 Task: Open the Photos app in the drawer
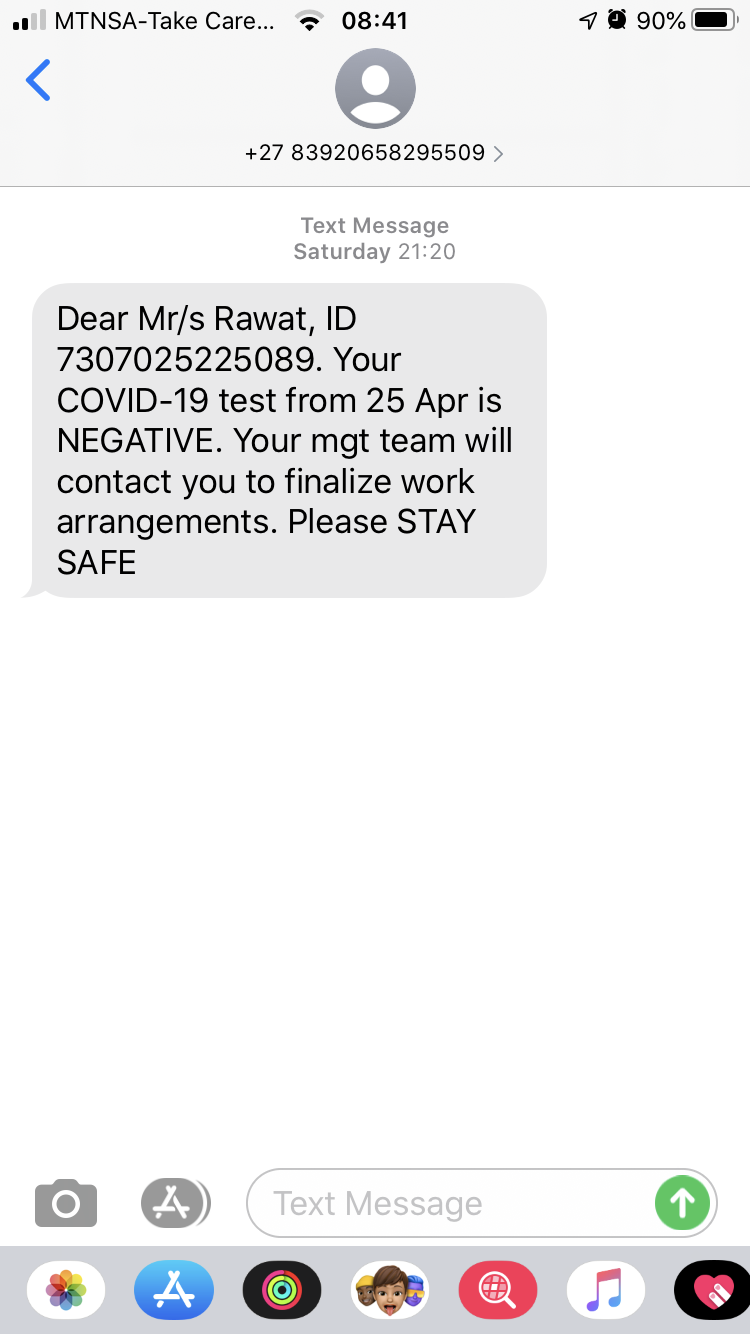click(x=66, y=1290)
